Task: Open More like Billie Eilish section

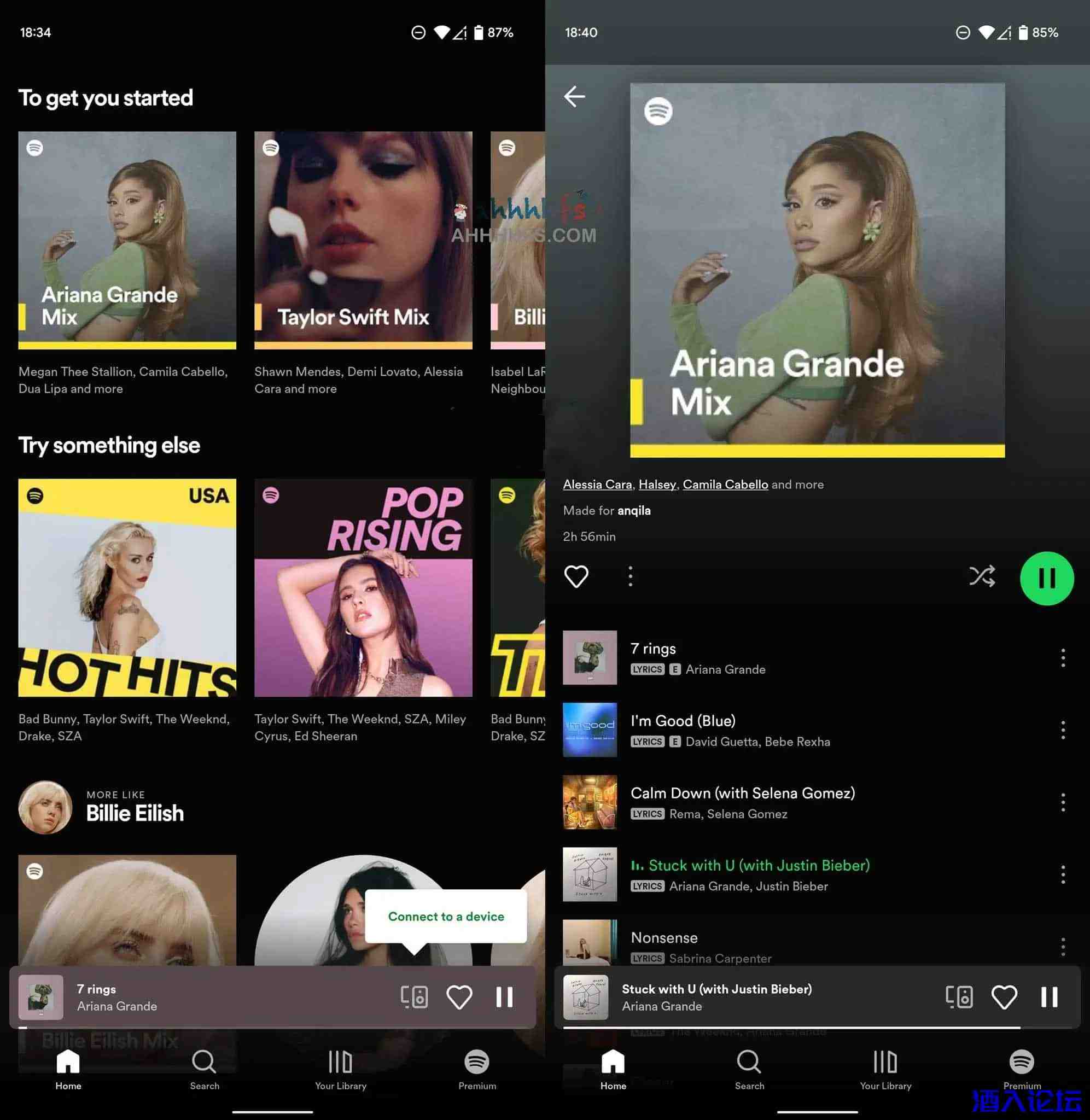Action: point(135,807)
